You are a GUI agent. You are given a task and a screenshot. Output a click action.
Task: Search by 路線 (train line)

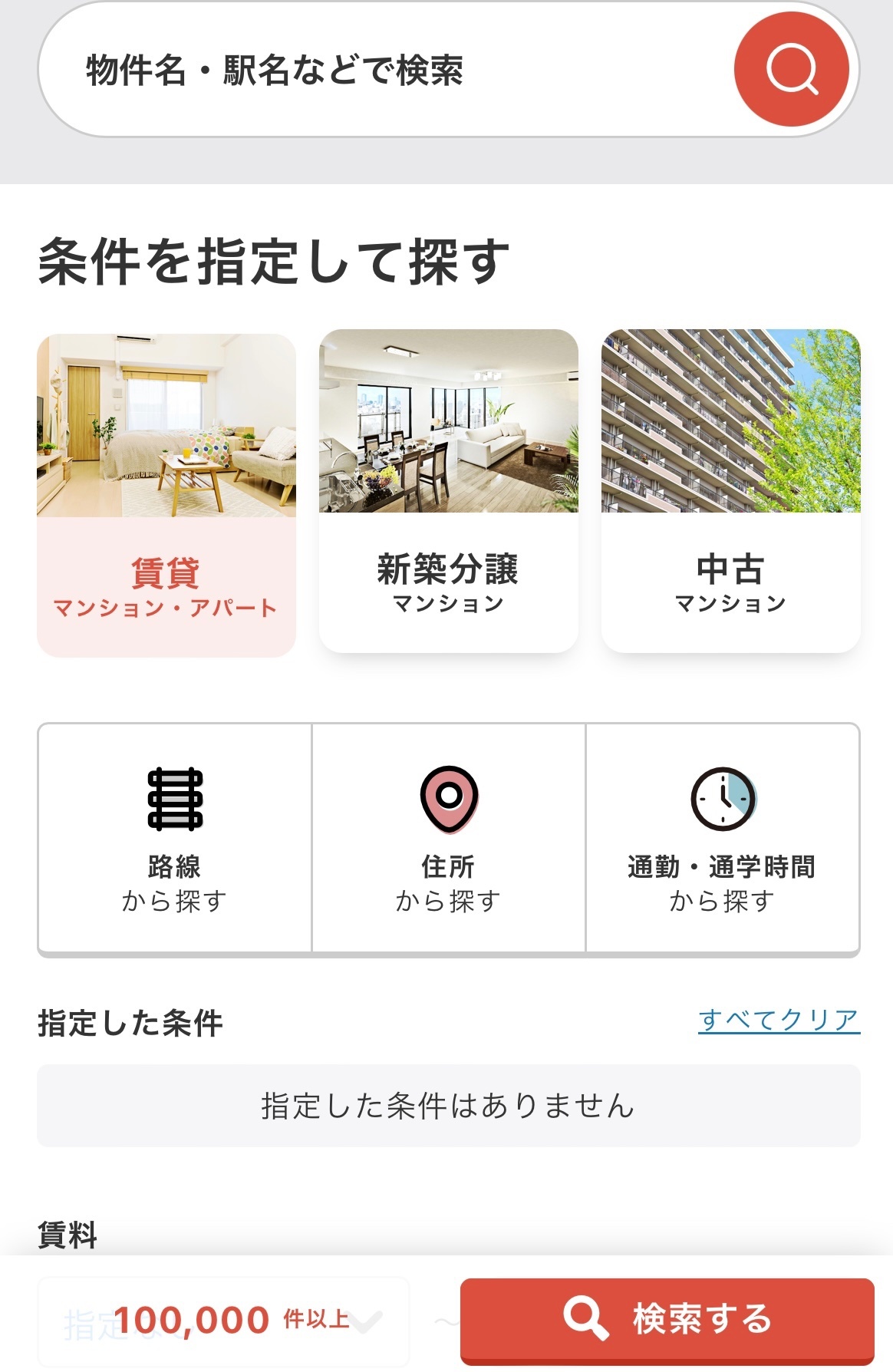[175, 838]
